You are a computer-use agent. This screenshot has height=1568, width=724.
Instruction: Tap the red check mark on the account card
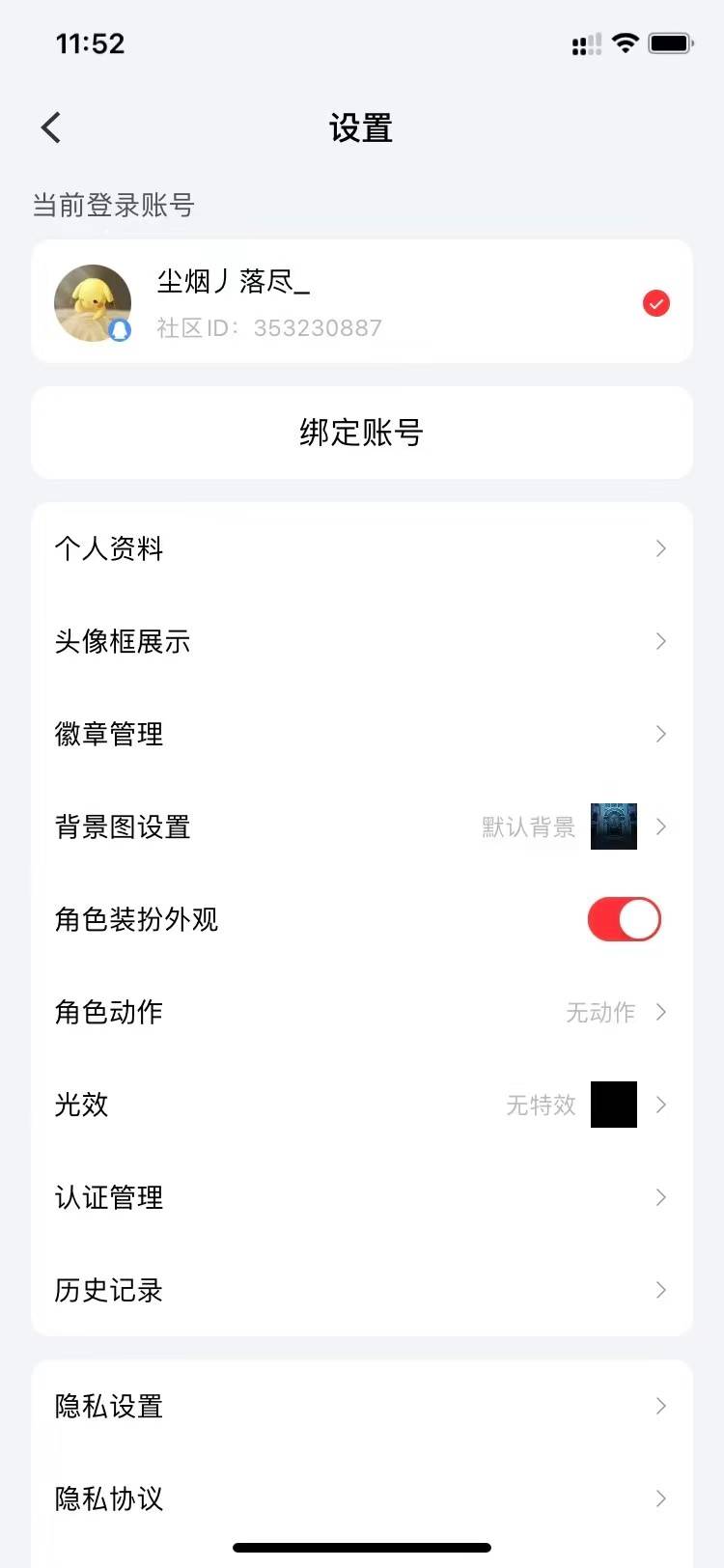click(x=655, y=303)
